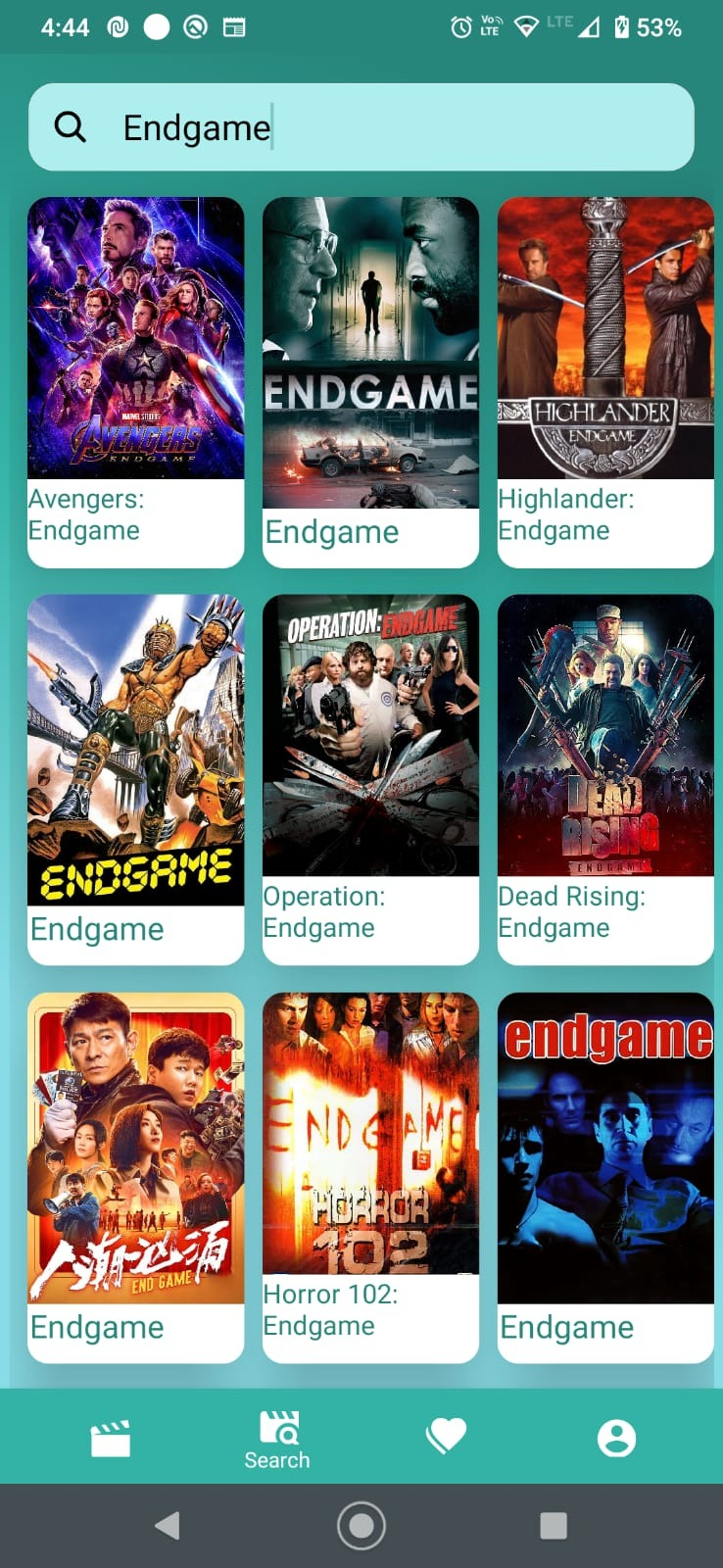Viewport: 723px width, 1568px height.
Task: Open the Horror 102: Endgame card
Action: click(x=370, y=1176)
